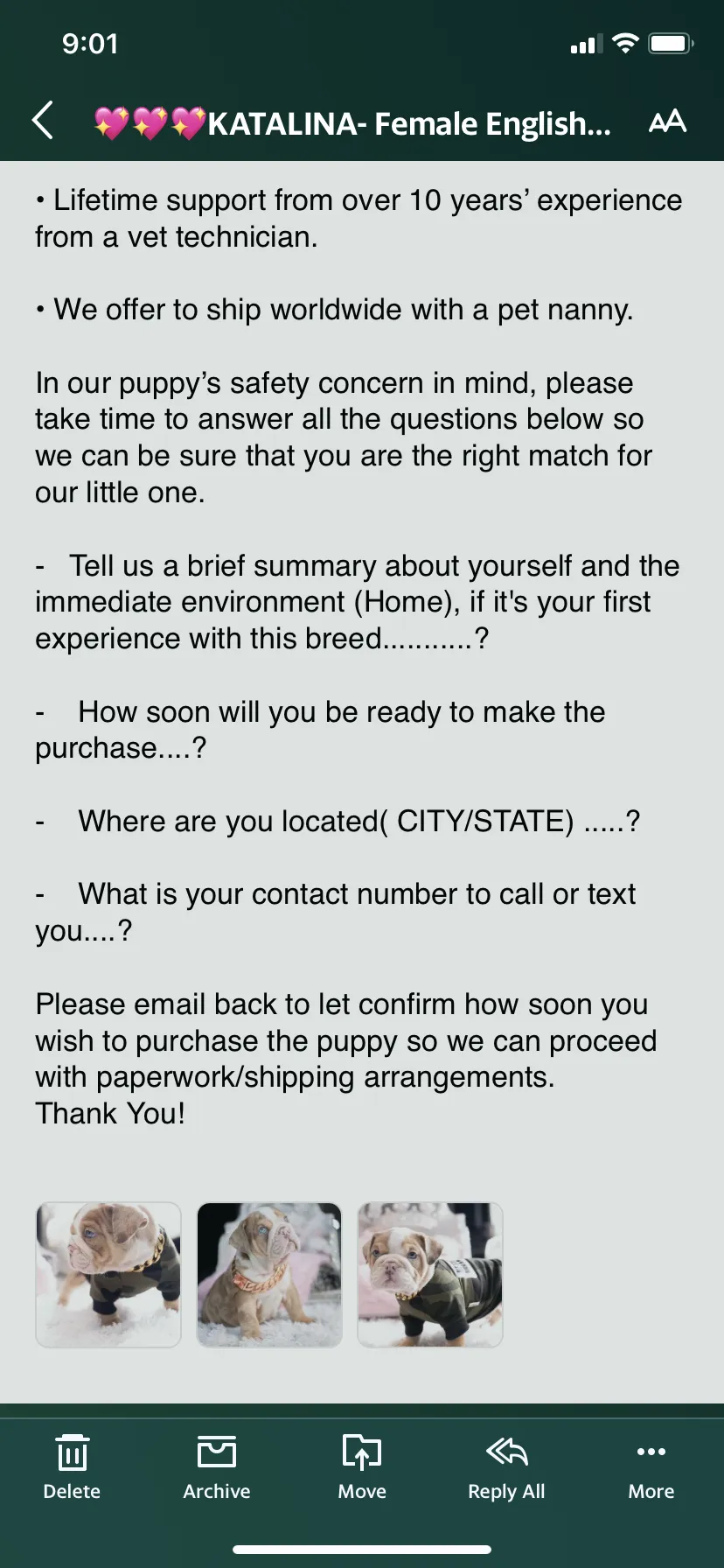
Task: Reply All to the sender
Action: tap(506, 1467)
